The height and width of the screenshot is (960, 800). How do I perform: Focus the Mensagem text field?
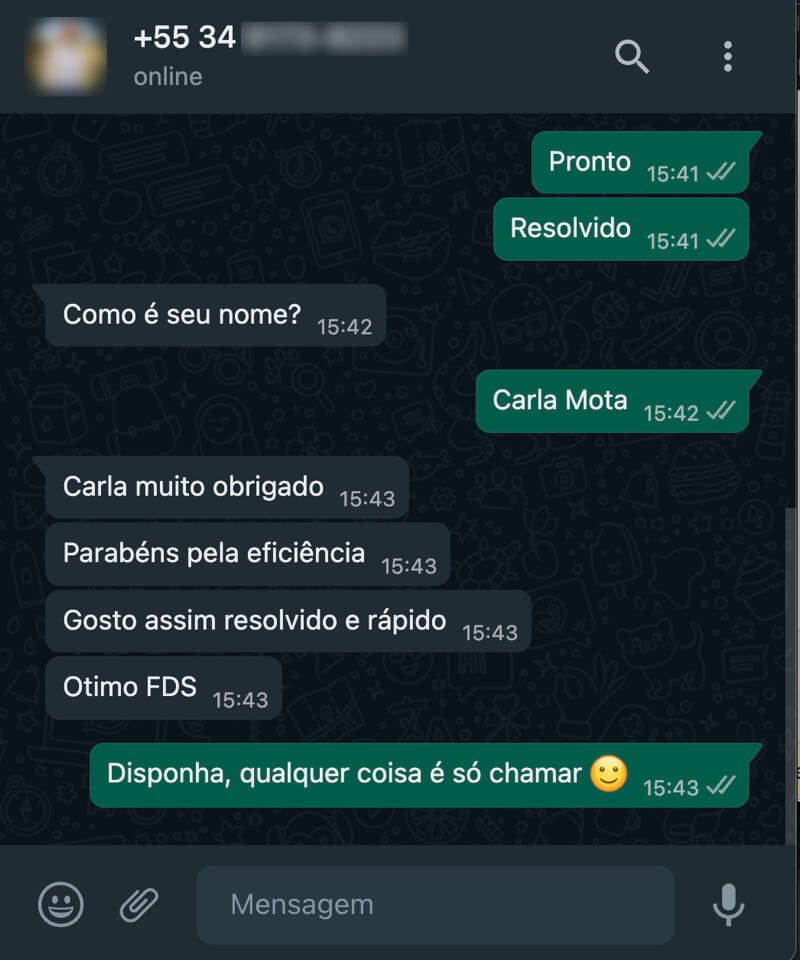[435, 905]
